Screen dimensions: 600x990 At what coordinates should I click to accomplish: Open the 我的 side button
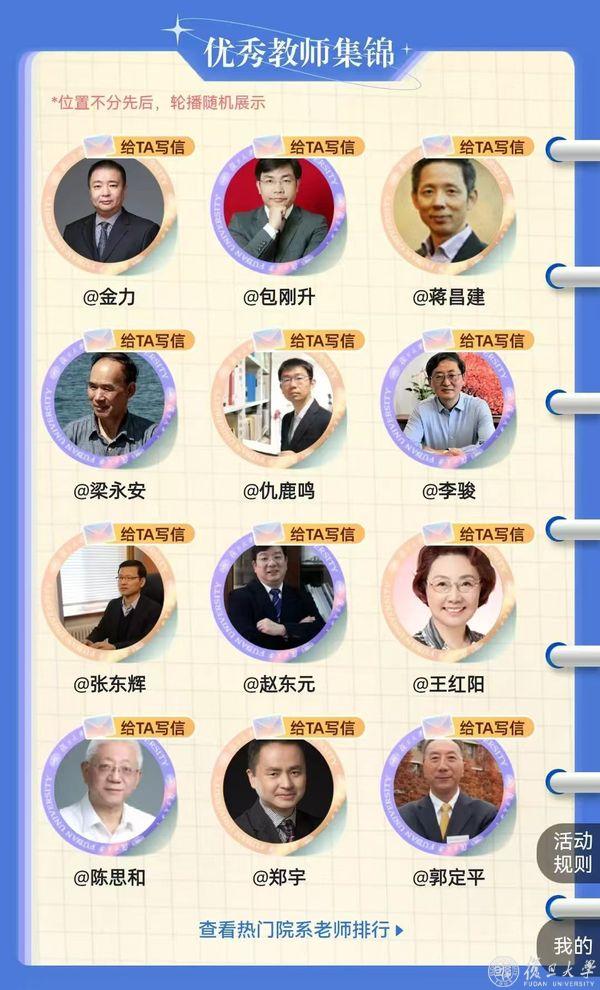pyautogui.click(x=573, y=946)
